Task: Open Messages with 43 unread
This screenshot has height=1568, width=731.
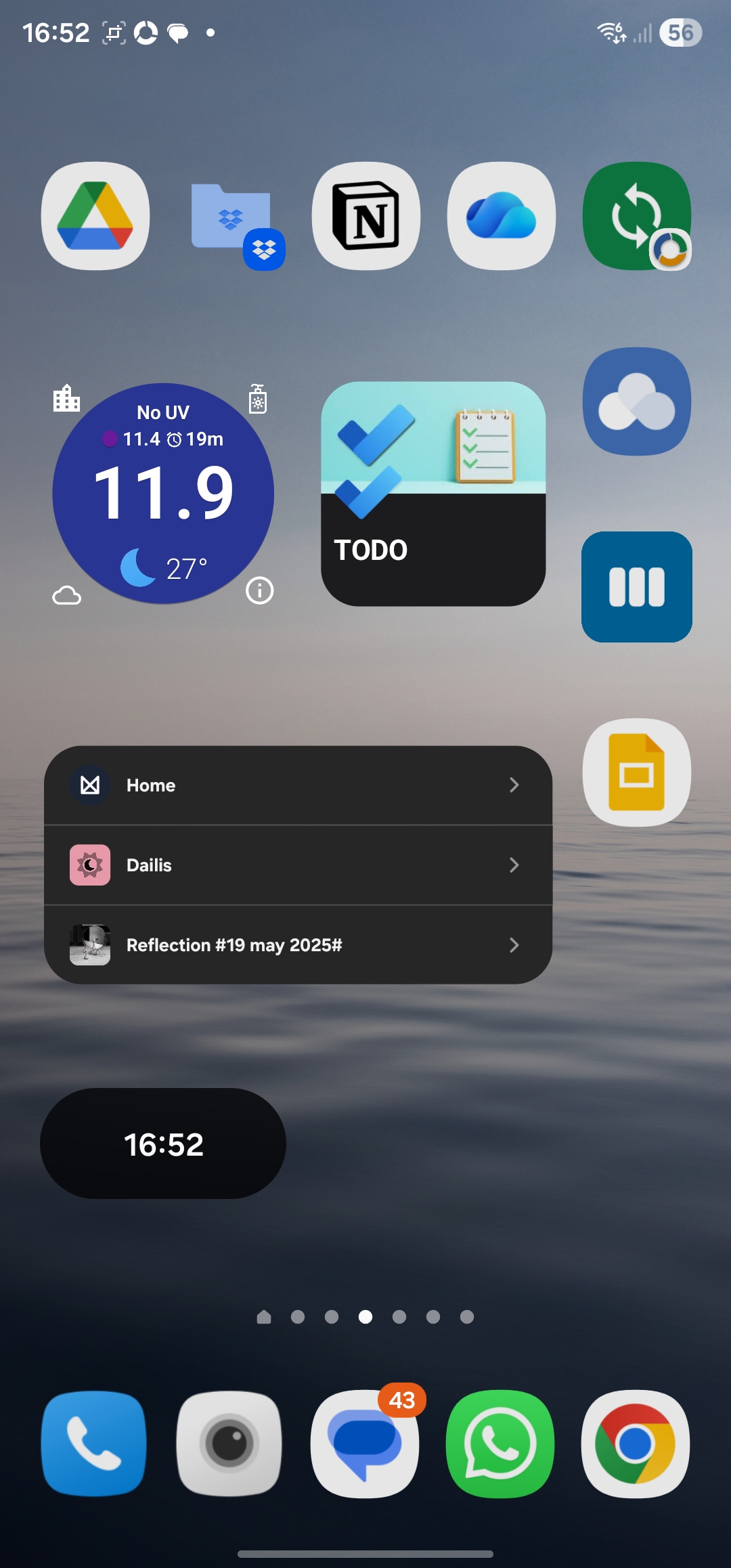Action: coord(365,1443)
